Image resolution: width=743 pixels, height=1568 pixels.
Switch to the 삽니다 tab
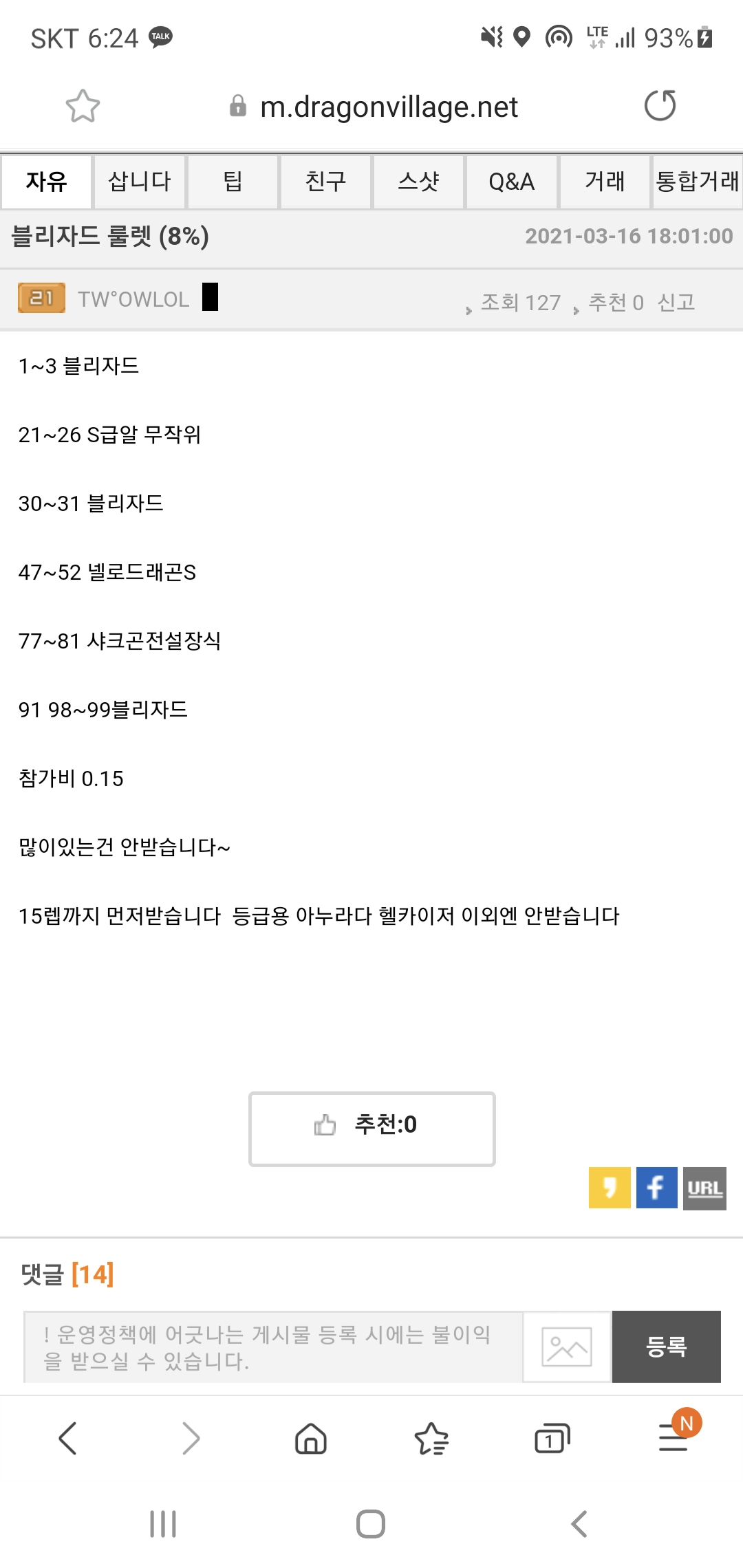(x=140, y=182)
